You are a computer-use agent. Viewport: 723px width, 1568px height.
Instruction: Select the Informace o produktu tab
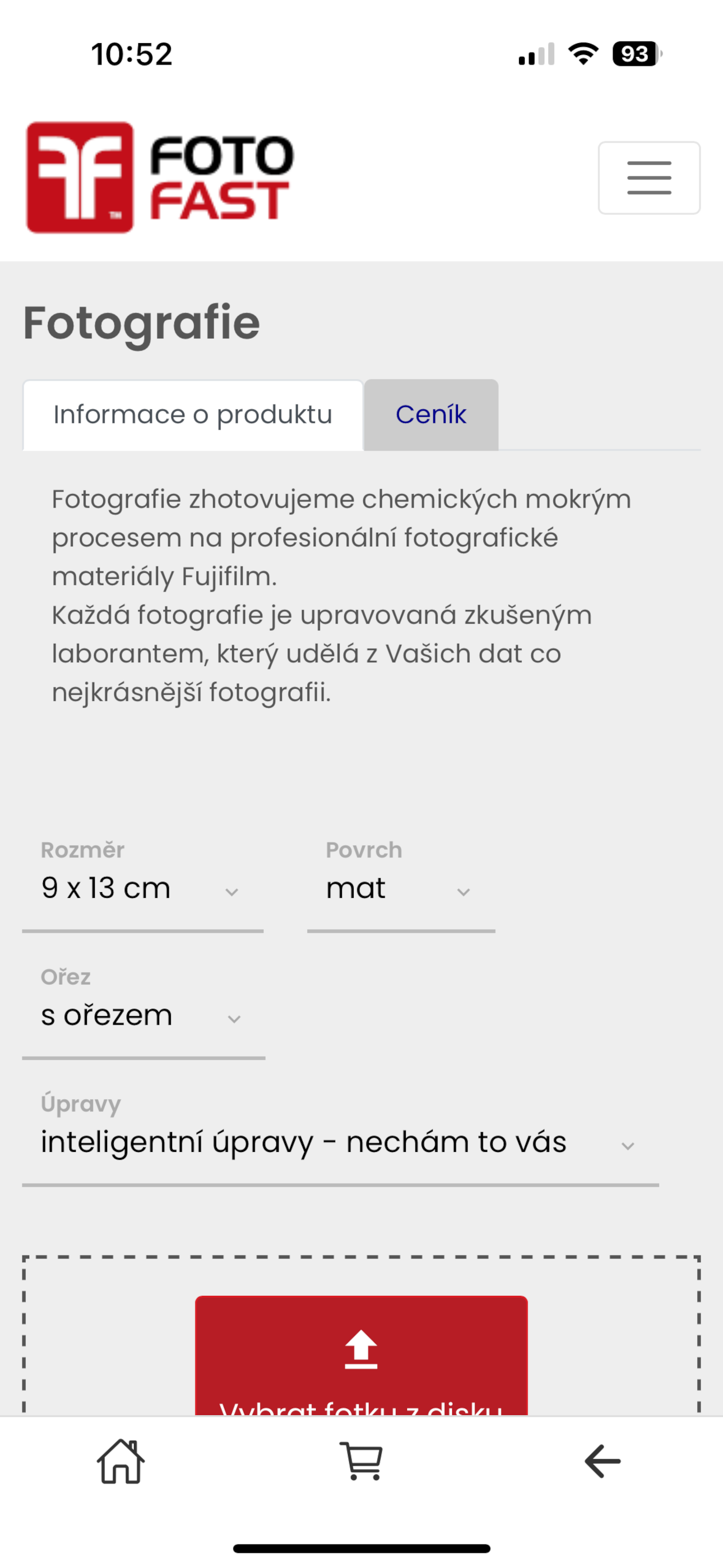[192, 414]
